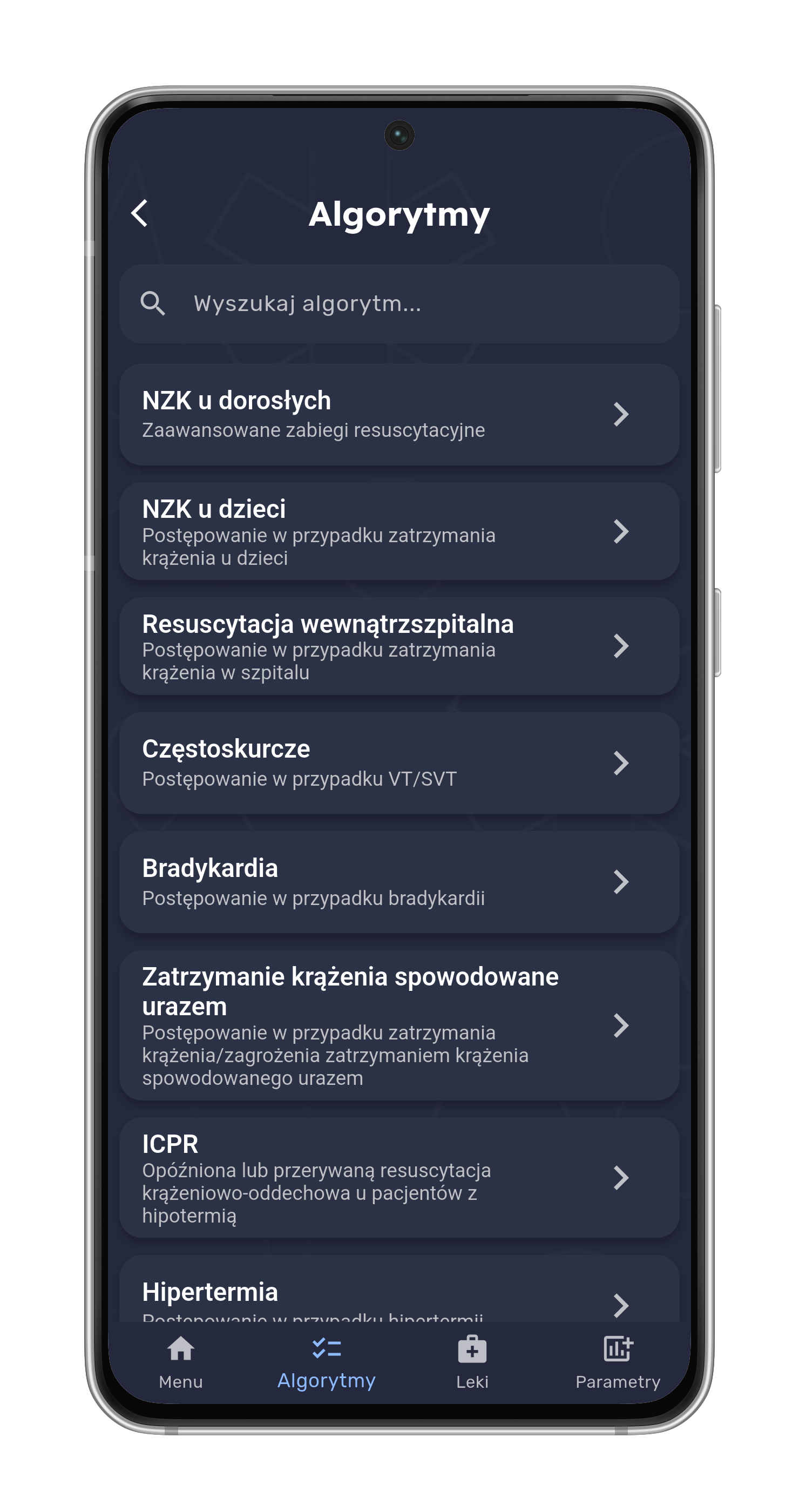This screenshot has height=1512, width=799.
Task: Tap the Wyszukaj algorytm search field
Action: click(x=399, y=303)
